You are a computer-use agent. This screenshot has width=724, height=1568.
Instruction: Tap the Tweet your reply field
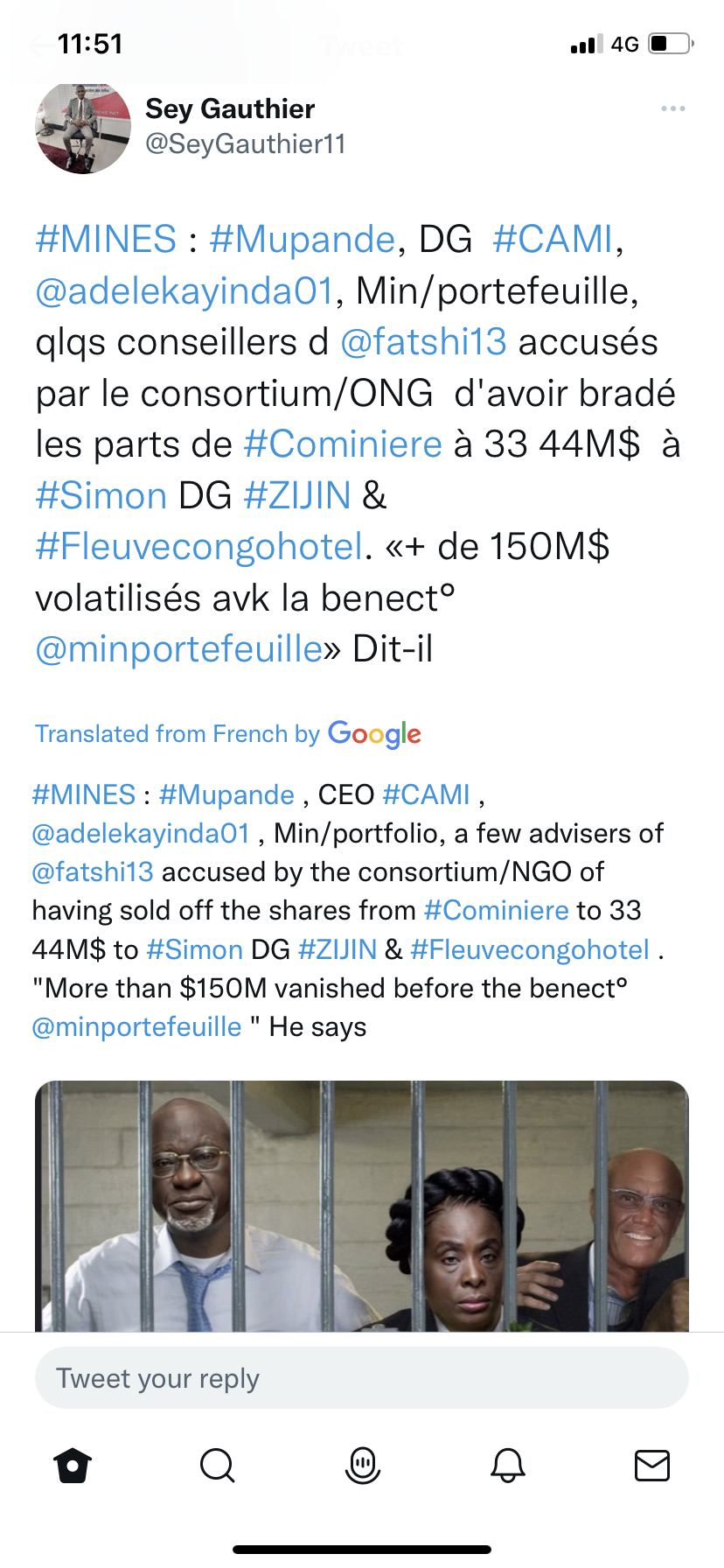click(362, 1378)
